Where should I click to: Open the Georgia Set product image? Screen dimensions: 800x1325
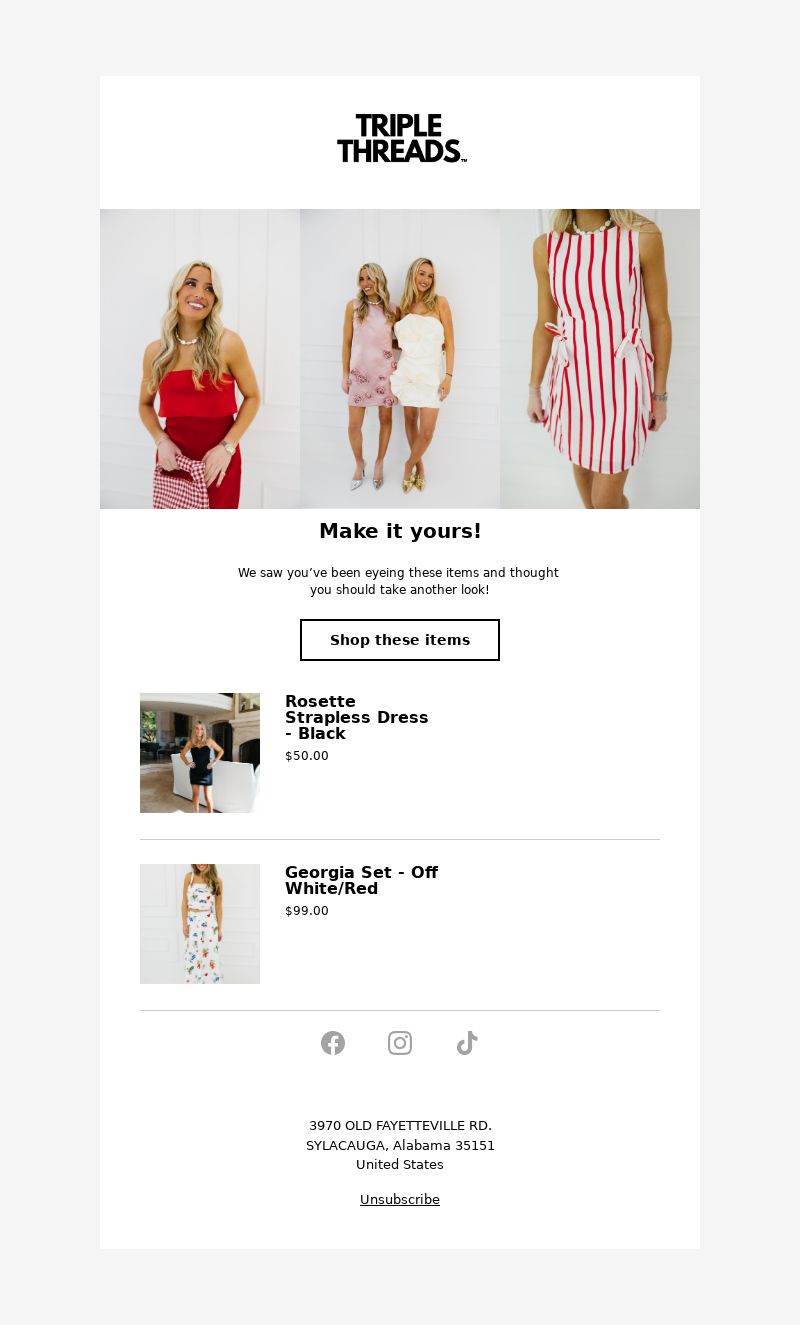coord(200,924)
